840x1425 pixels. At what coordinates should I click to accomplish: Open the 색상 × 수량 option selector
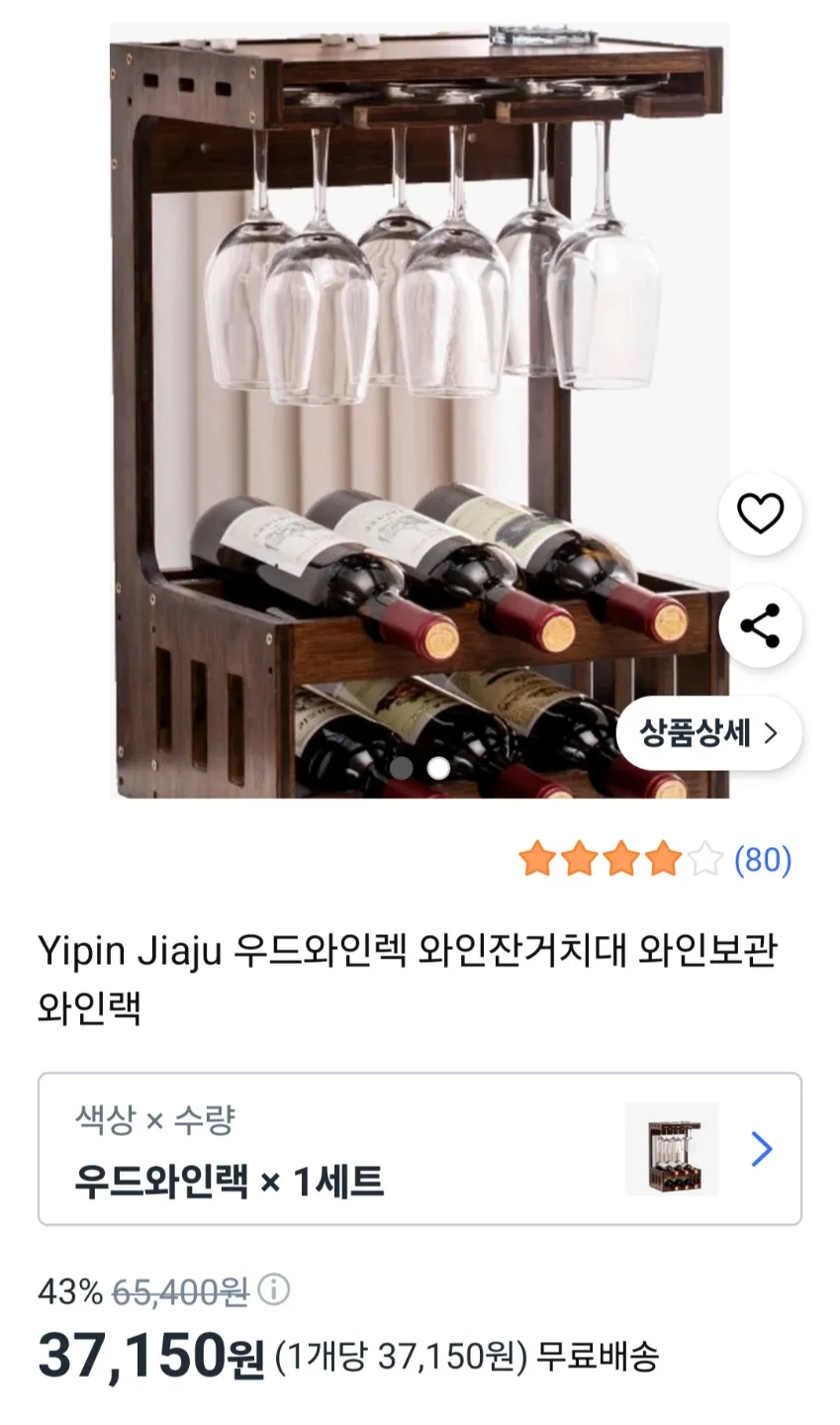[x=420, y=1149]
